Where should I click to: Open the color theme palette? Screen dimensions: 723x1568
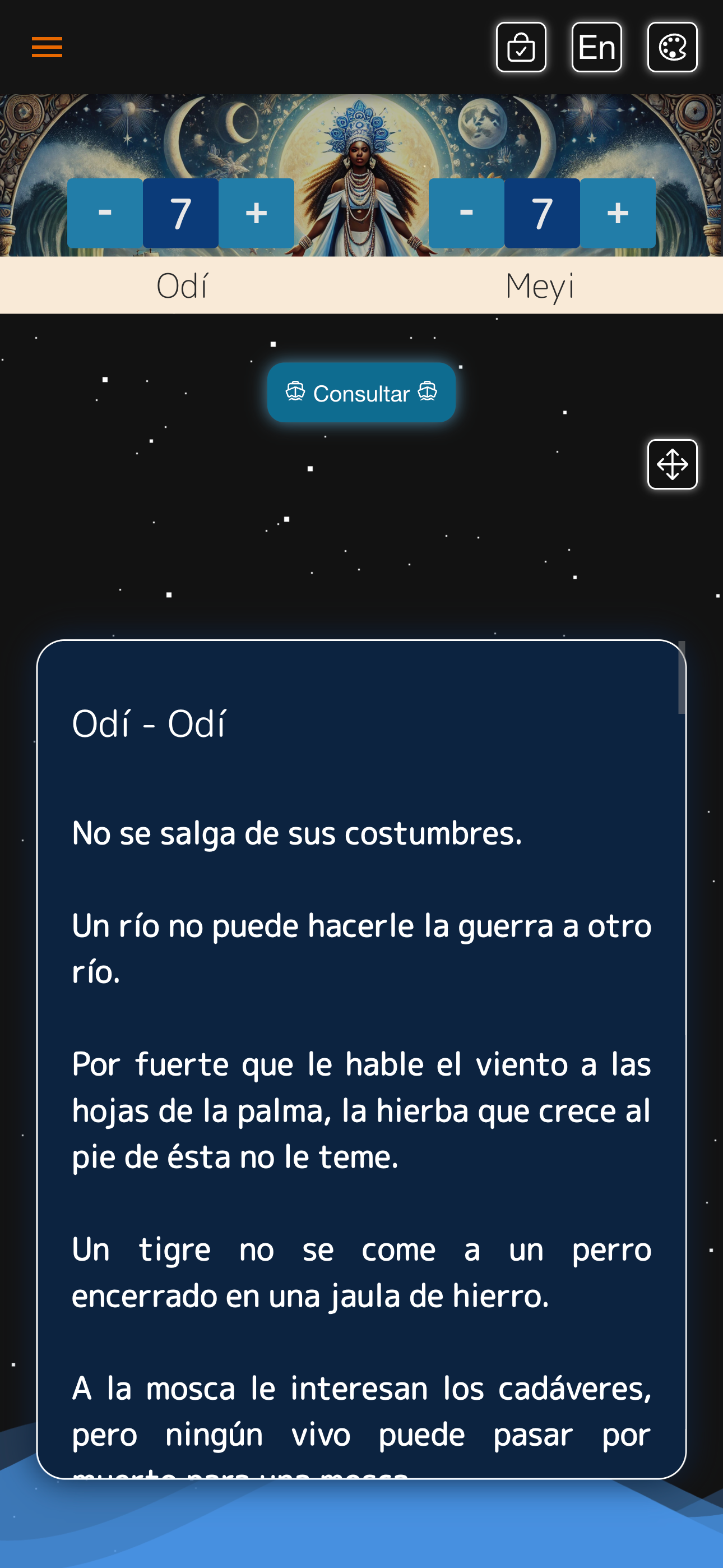click(x=672, y=48)
